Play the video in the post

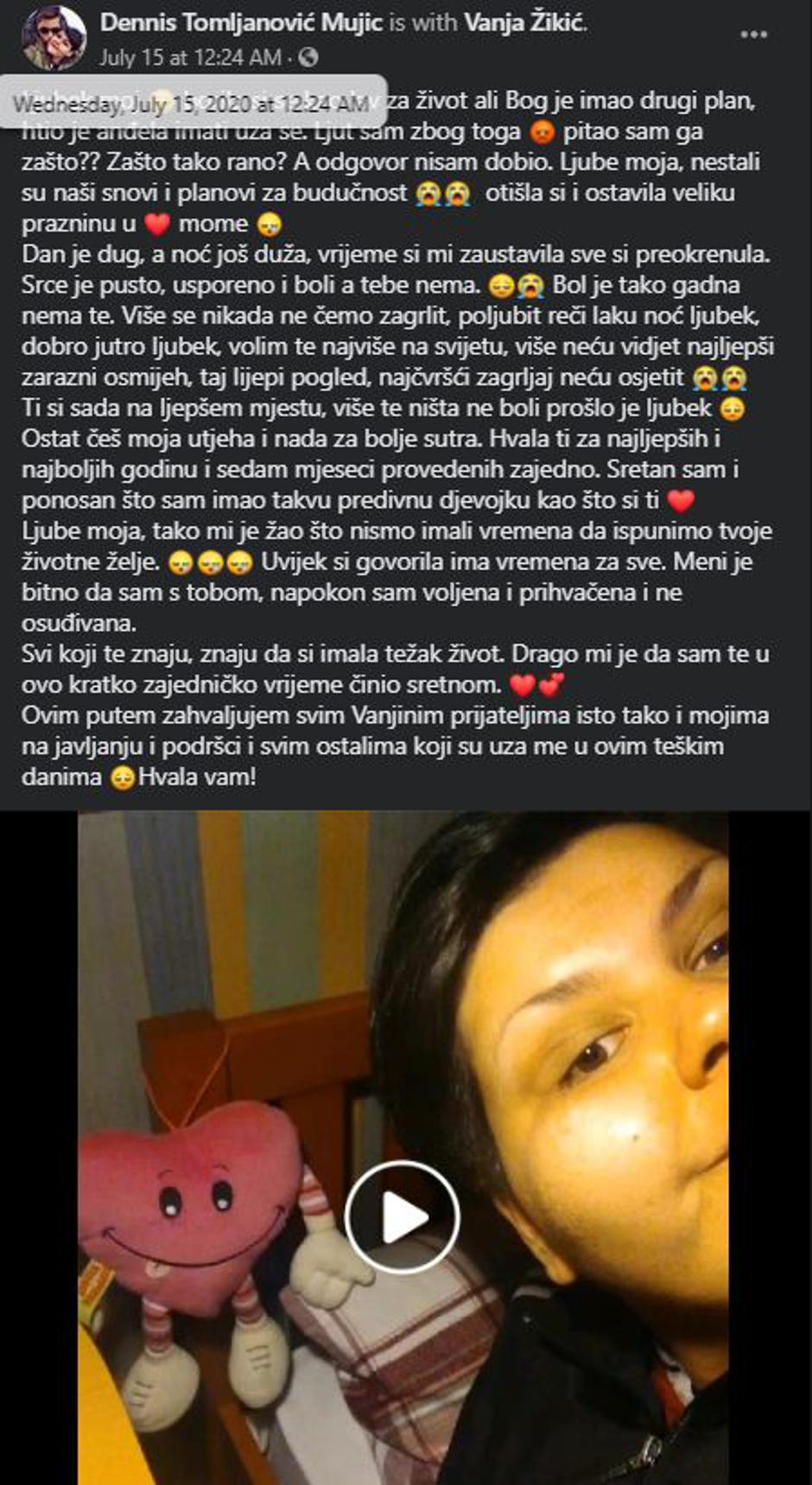[403, 1216]
